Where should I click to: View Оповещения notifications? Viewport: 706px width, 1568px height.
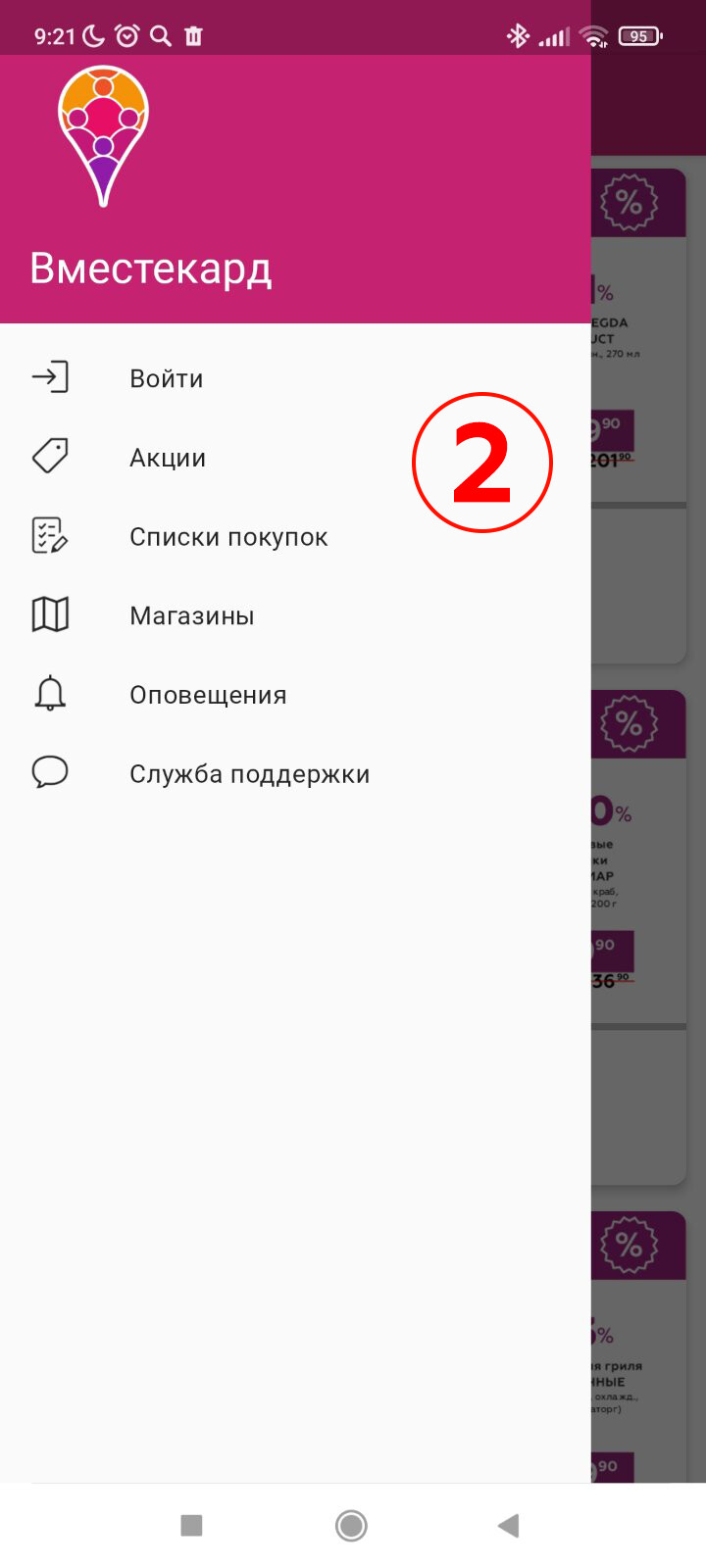pyautogui.click(x=208, y=695)
